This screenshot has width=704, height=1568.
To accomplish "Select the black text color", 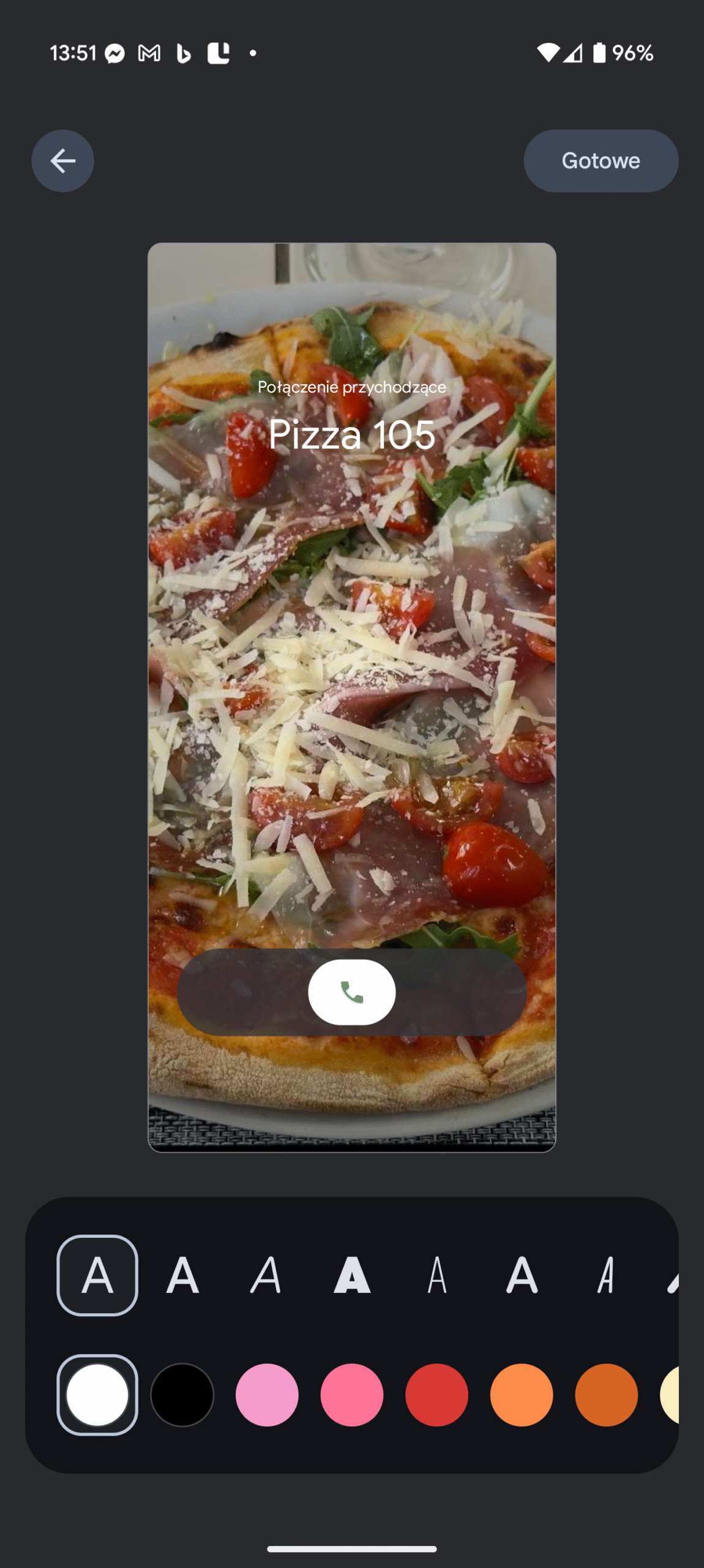I will pyautogui.click(x=182, y=1395).
